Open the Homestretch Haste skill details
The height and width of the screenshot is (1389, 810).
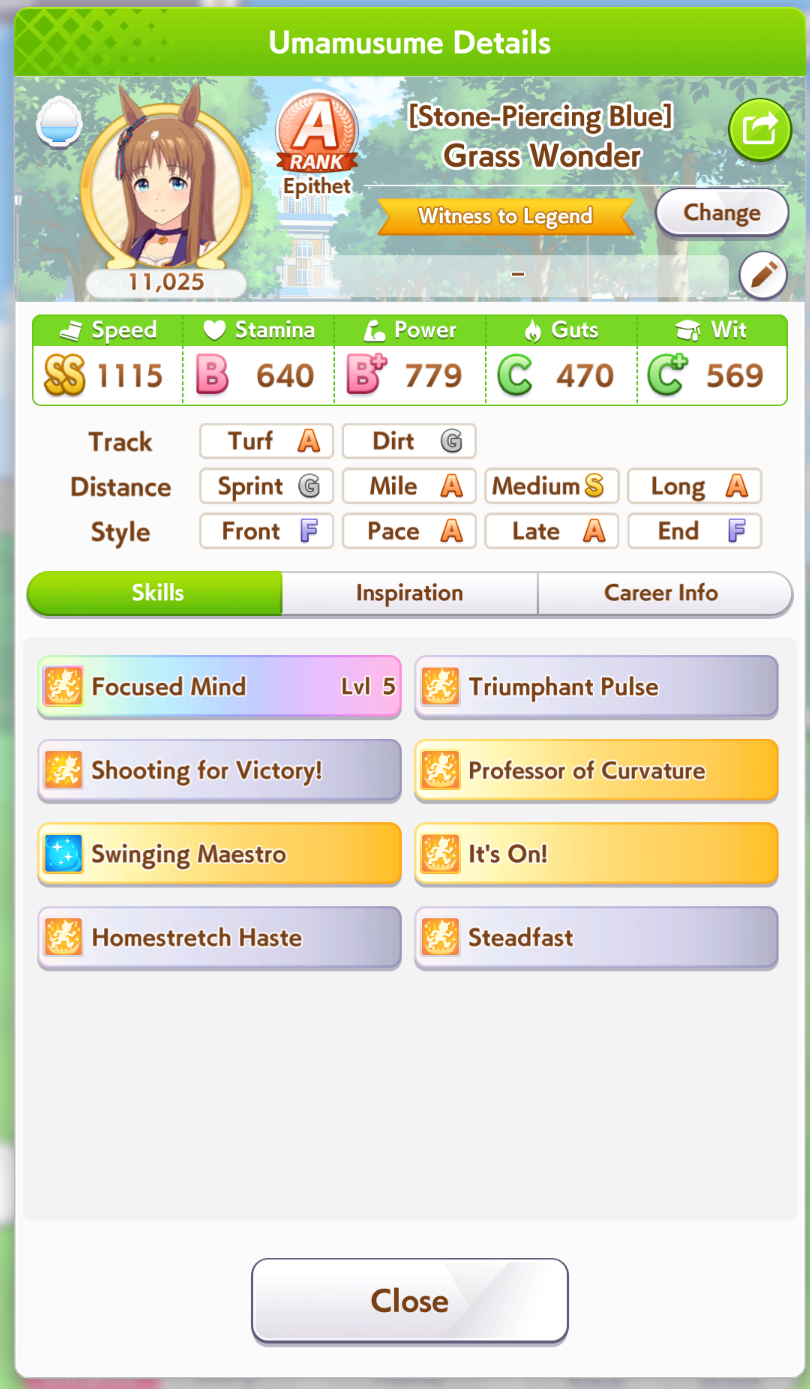[x=219, y=938]
